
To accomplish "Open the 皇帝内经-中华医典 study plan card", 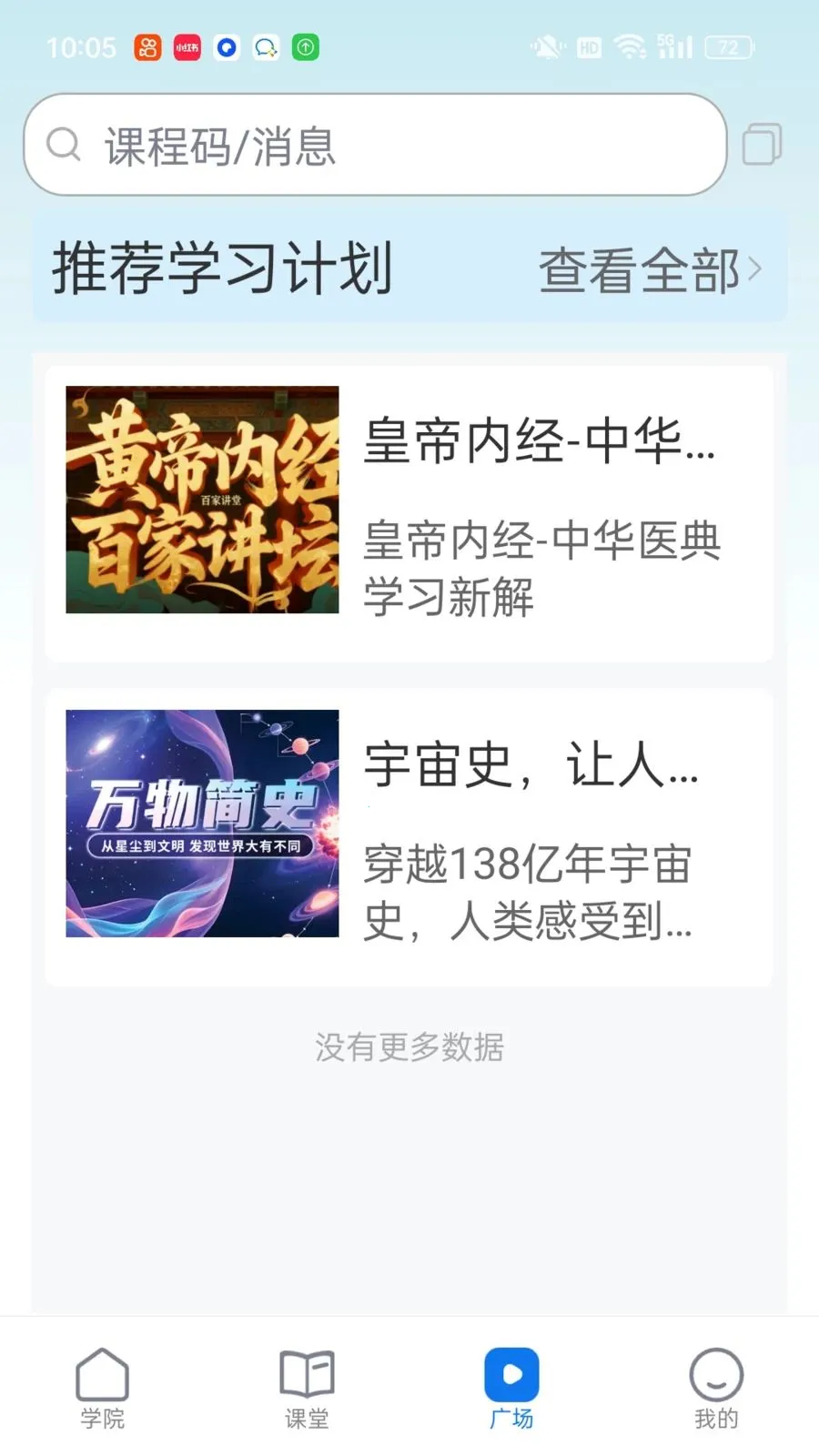I will click(x=409, y=513).
